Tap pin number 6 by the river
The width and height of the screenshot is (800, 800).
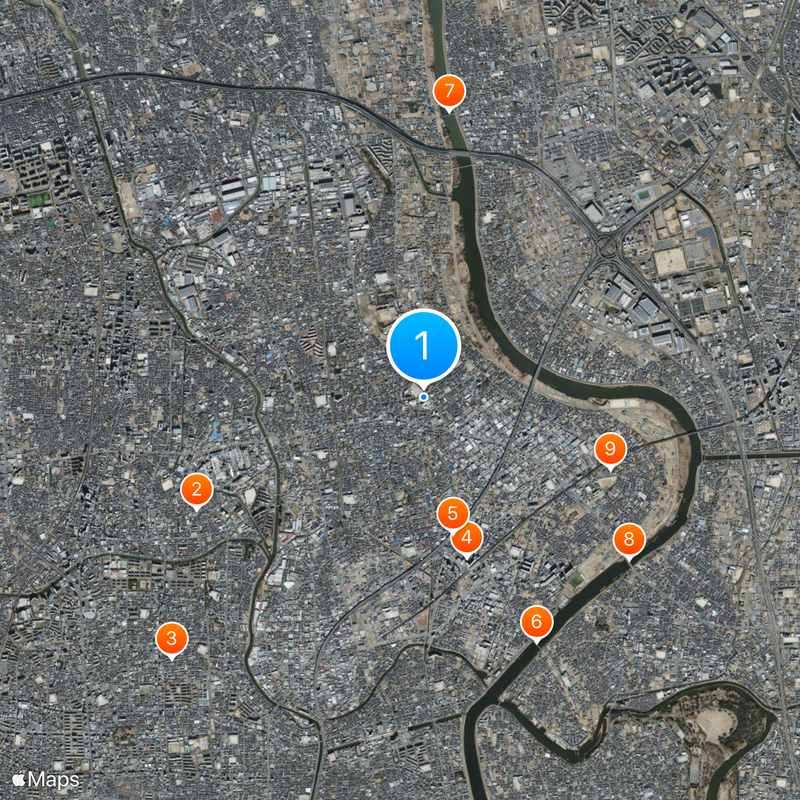[x=537, y=622]
